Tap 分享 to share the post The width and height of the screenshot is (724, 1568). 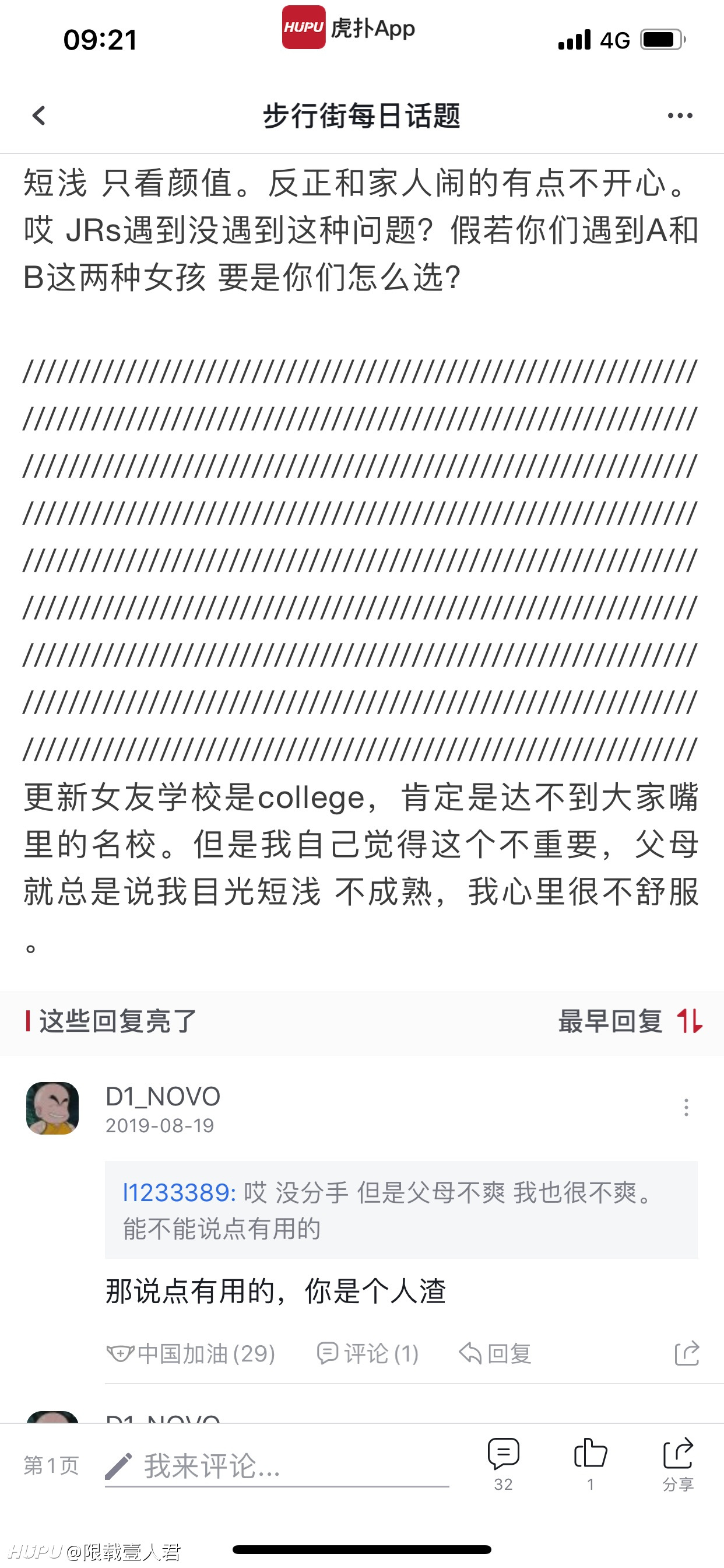[x=678, y=1464]
